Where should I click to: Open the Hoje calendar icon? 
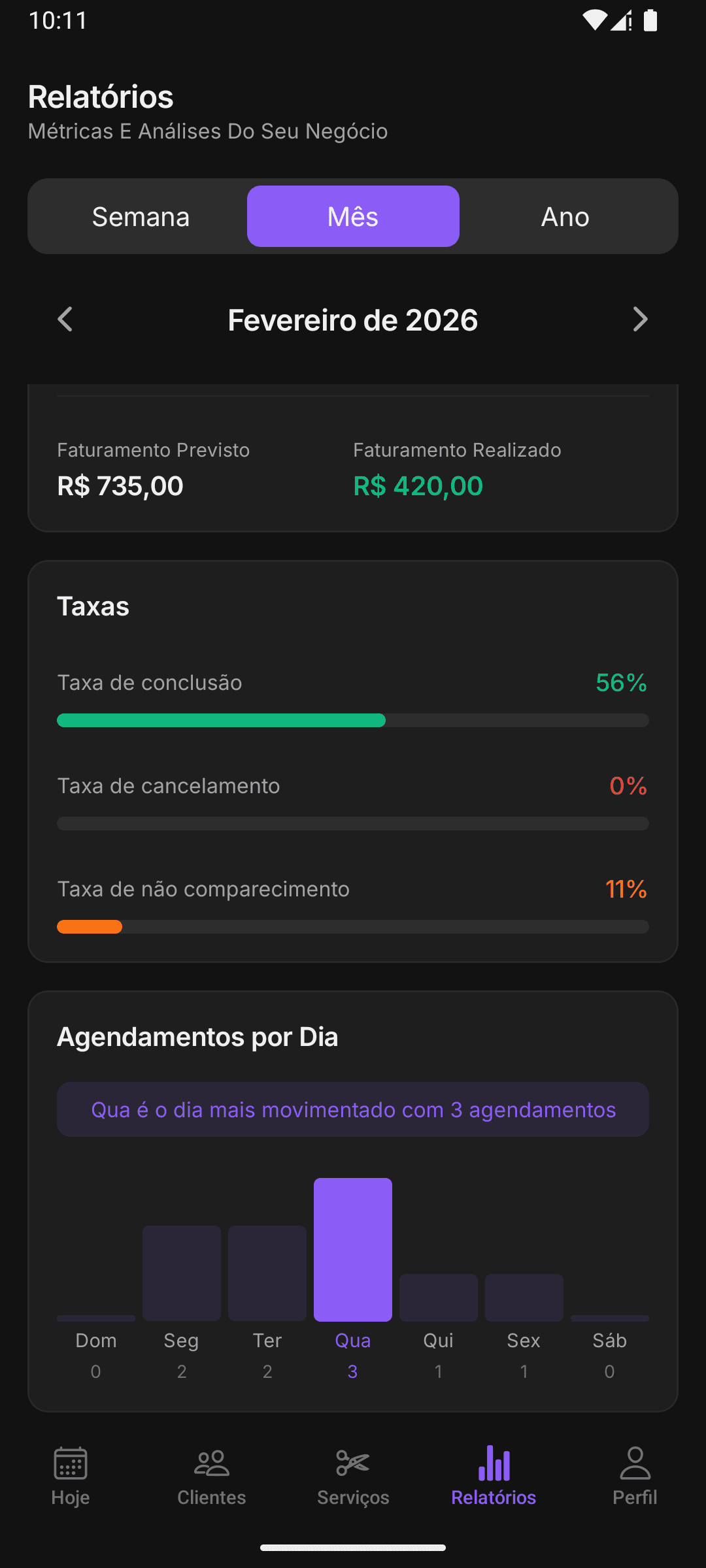click(x=71, y=1465)
